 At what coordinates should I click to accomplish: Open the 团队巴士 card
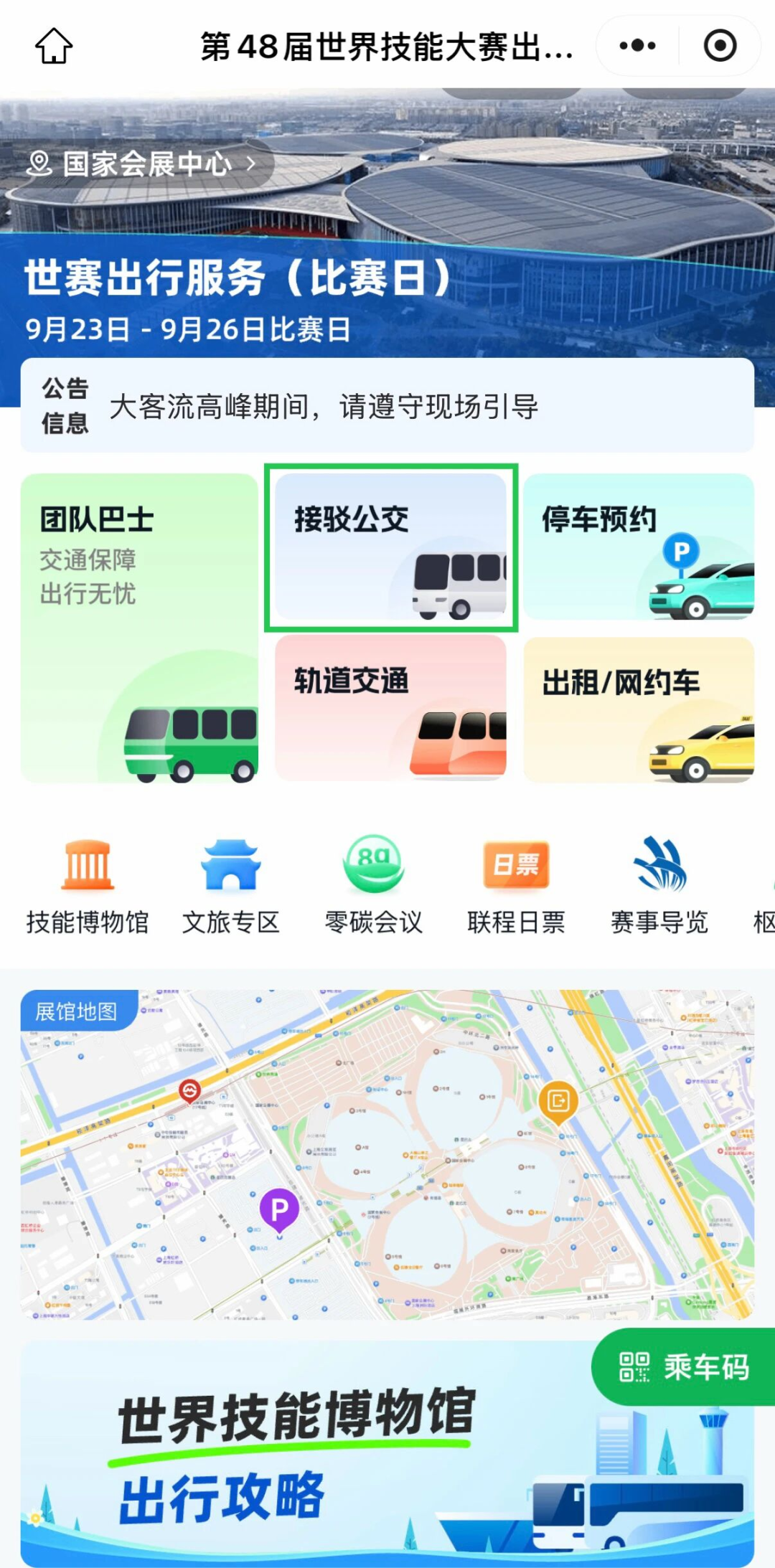(139, 628)
